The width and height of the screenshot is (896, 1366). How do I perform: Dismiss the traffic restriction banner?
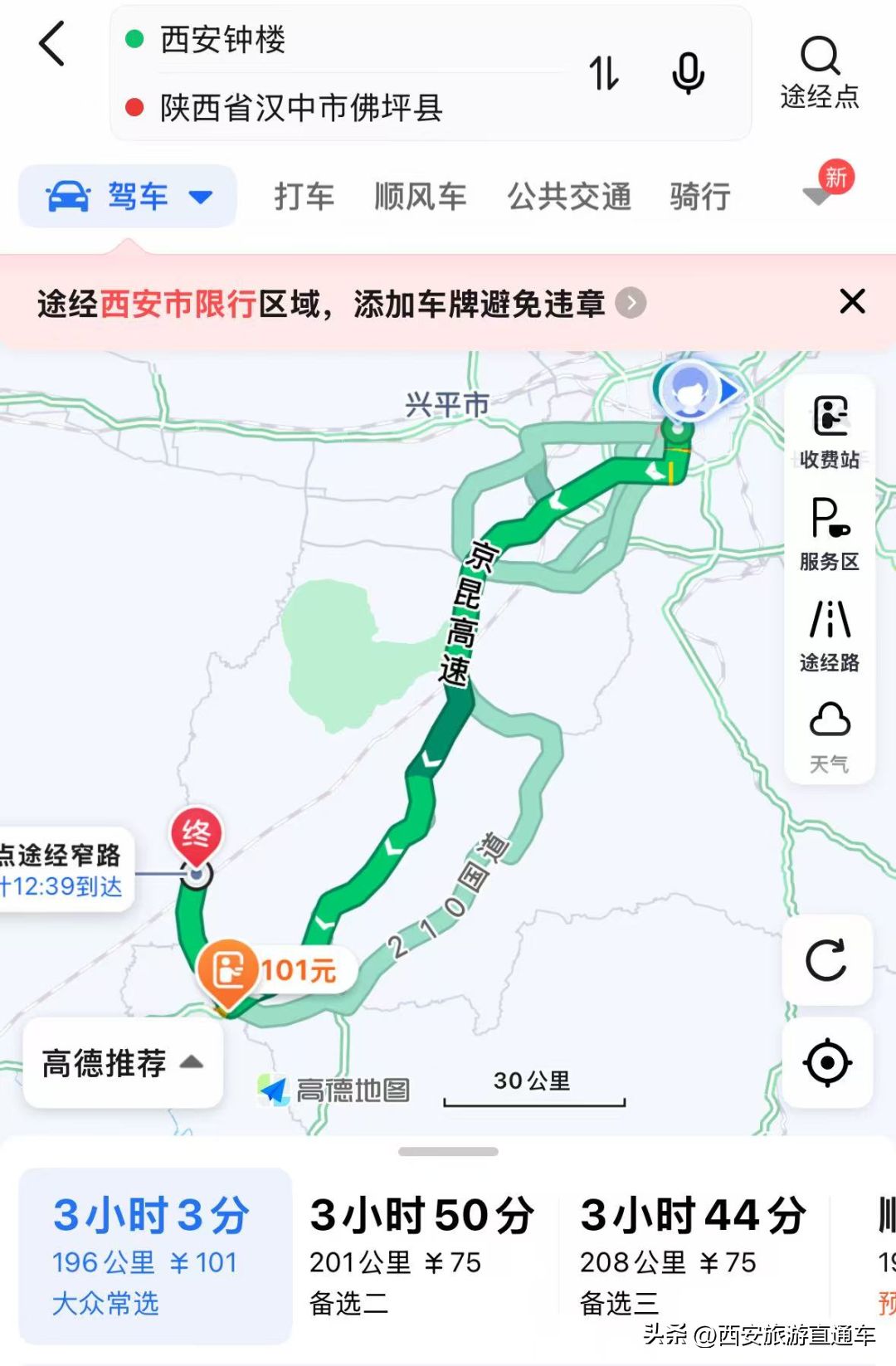point(852,301)
